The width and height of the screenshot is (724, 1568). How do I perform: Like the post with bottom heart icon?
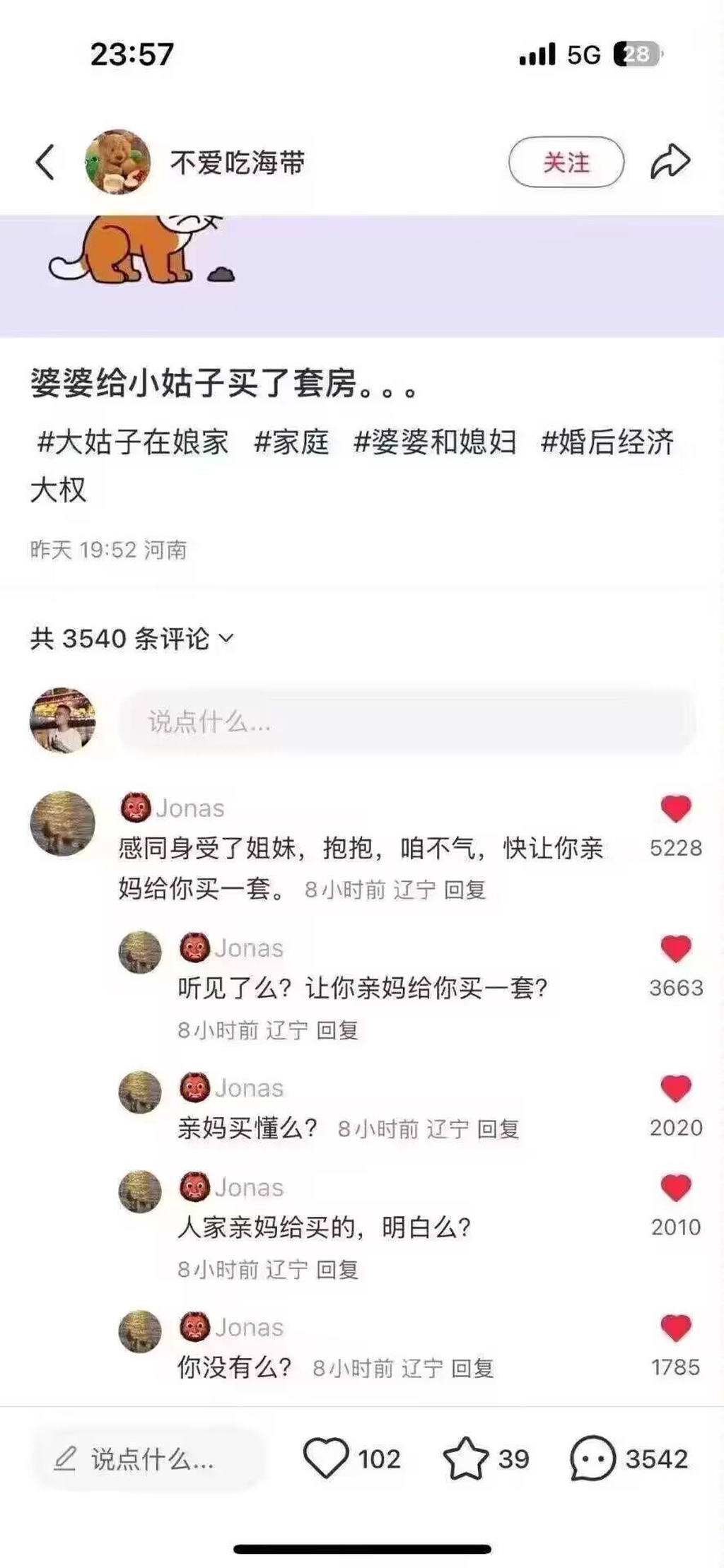326,1458
